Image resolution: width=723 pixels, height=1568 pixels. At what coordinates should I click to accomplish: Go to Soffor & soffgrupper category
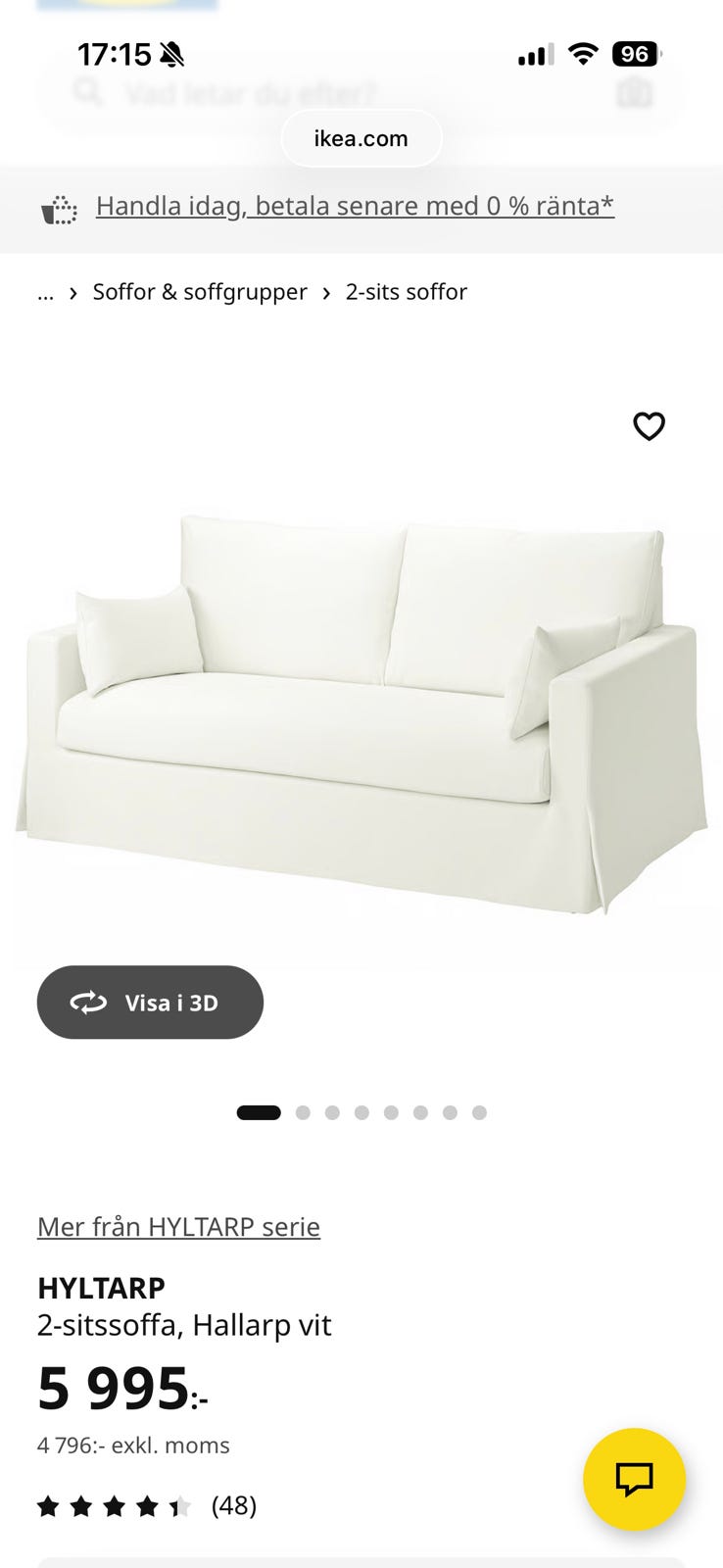(200, 292)
